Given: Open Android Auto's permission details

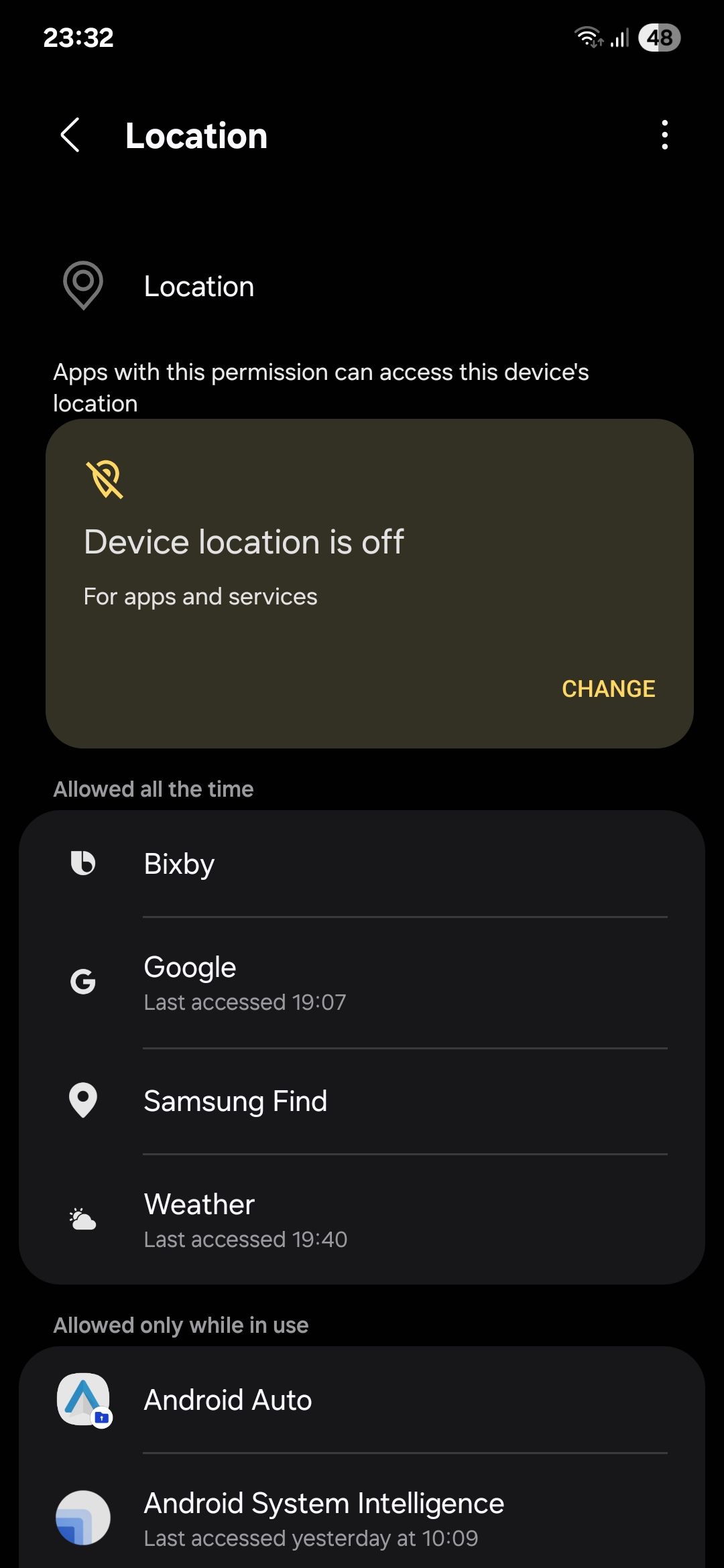Looking at the screenshot, I should click(362, 1400).
